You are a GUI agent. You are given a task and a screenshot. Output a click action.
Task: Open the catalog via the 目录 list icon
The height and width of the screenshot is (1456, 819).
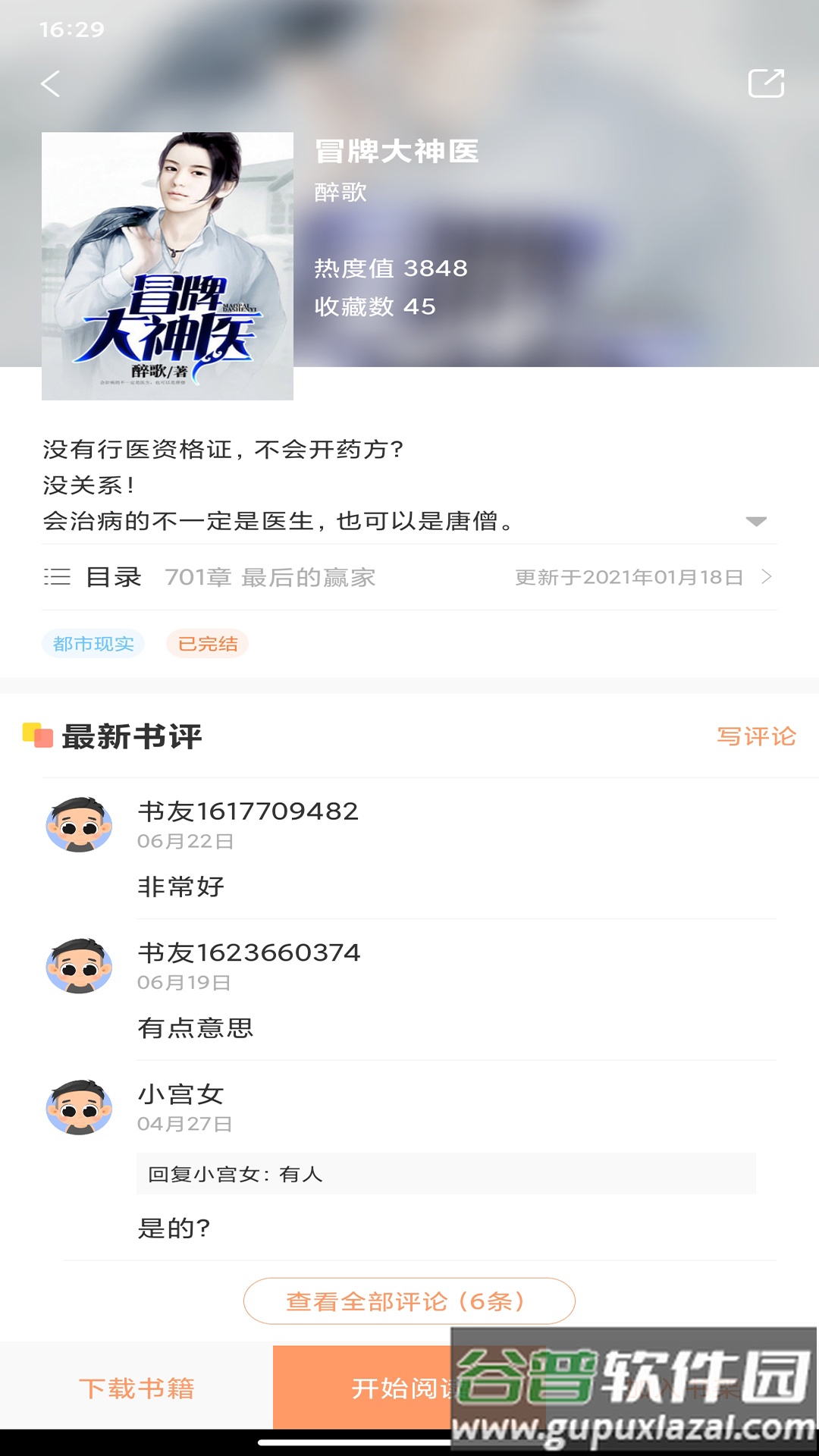point(55,578)
